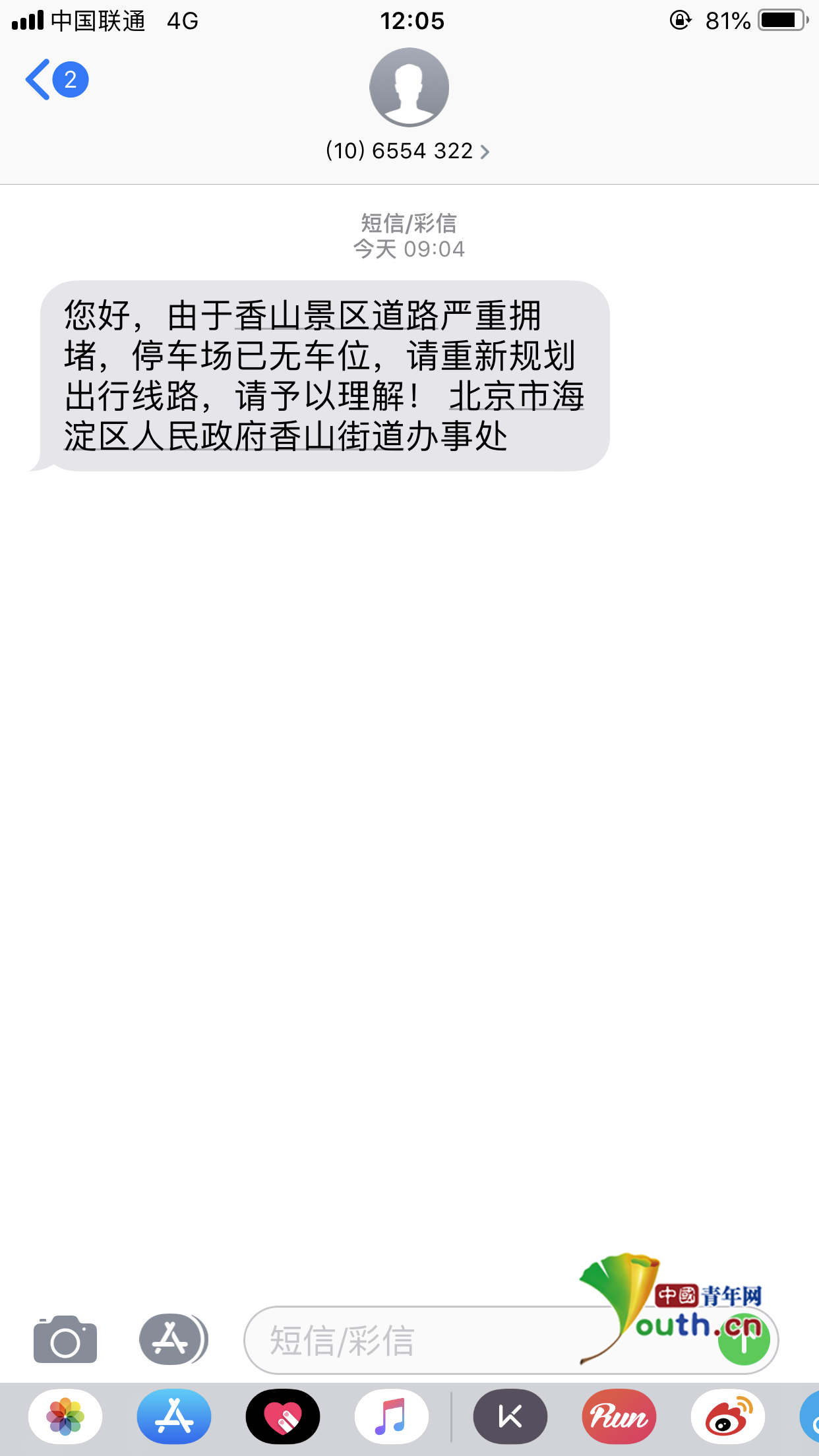Tap the underlined 香山景区 link in message
819x1456 pixels.
(302, 315)
